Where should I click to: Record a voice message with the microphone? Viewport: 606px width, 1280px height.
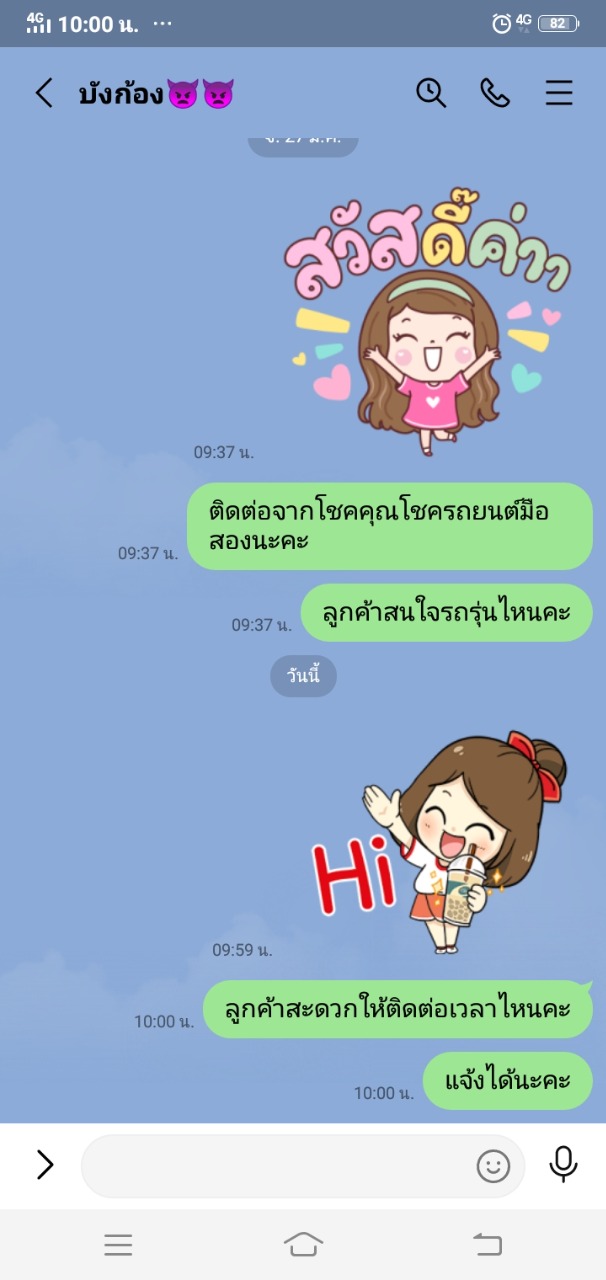coord(564,1164)
